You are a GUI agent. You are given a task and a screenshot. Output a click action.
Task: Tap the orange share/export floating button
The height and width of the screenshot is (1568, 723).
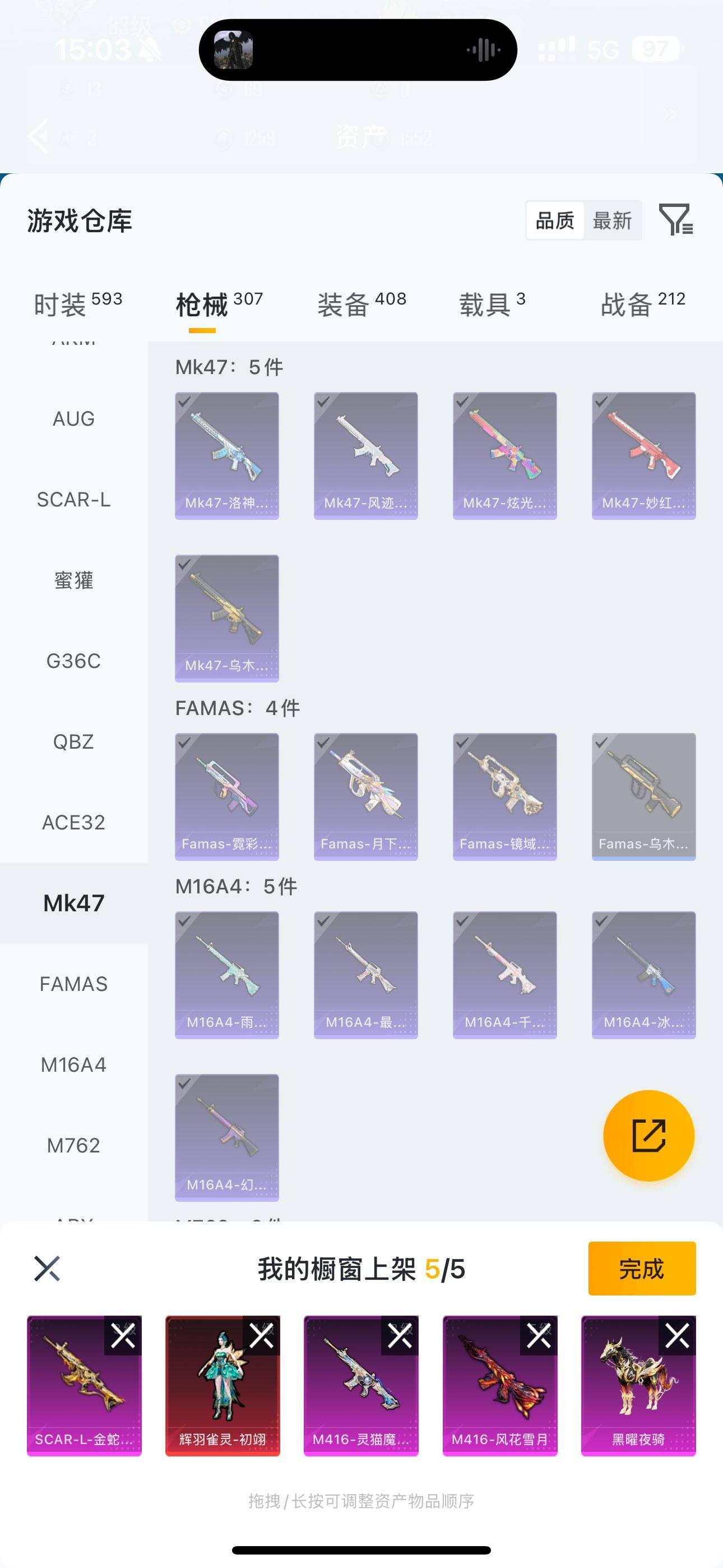click(x=648, y=1135)
